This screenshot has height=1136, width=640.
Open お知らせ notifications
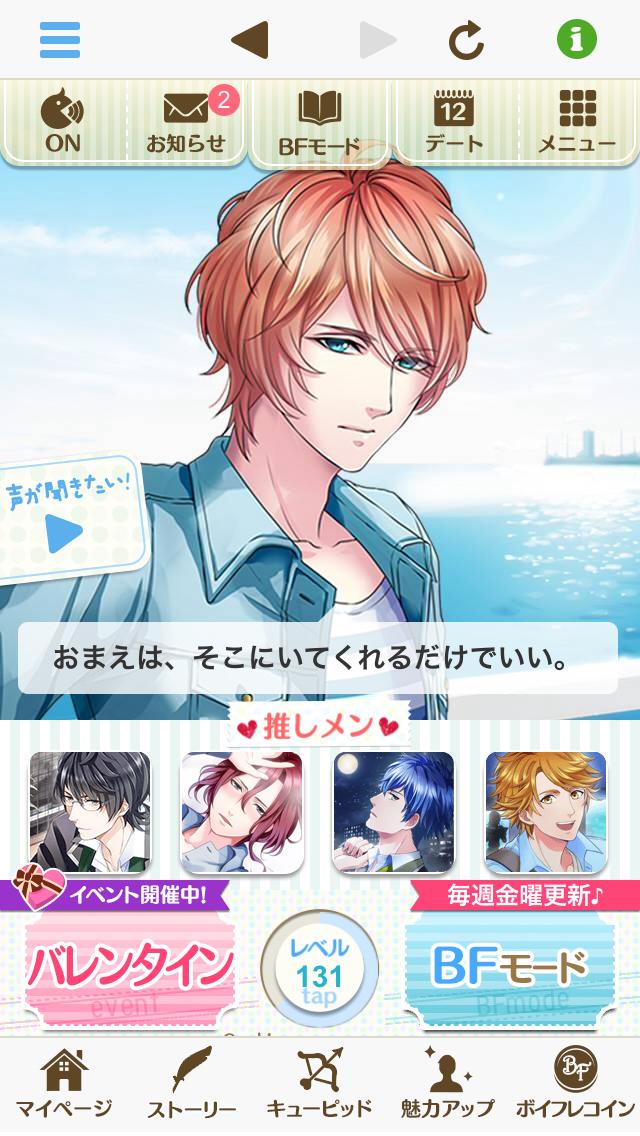coord(187,122)
